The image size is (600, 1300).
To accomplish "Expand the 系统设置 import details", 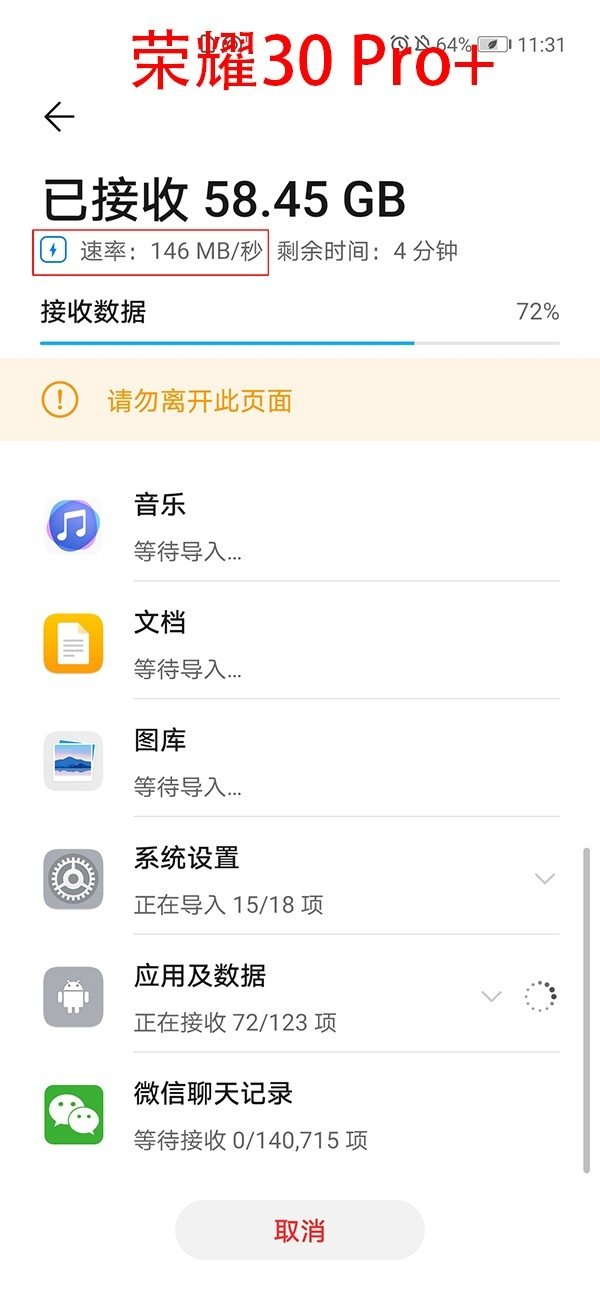I will 544,879.
